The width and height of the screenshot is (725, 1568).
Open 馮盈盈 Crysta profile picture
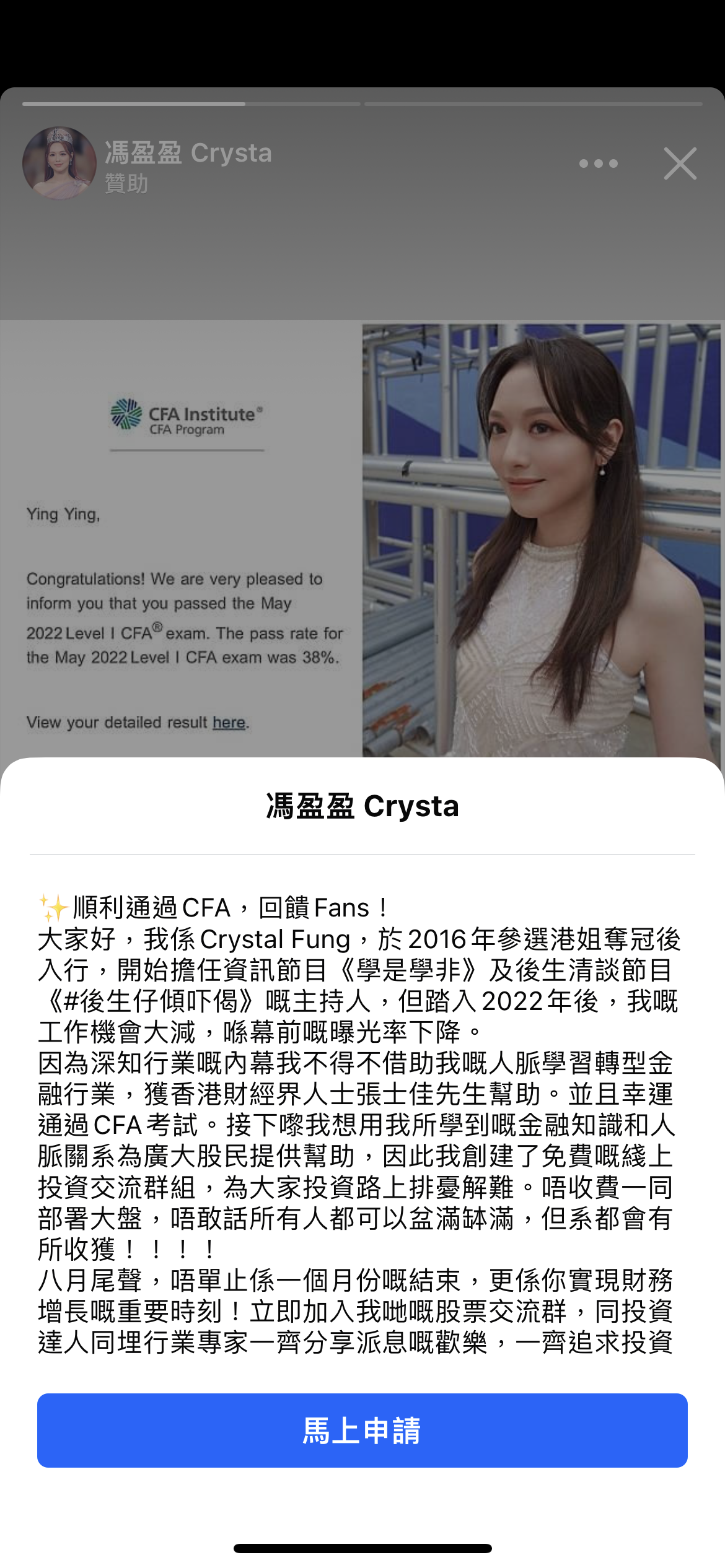(59, 163)
